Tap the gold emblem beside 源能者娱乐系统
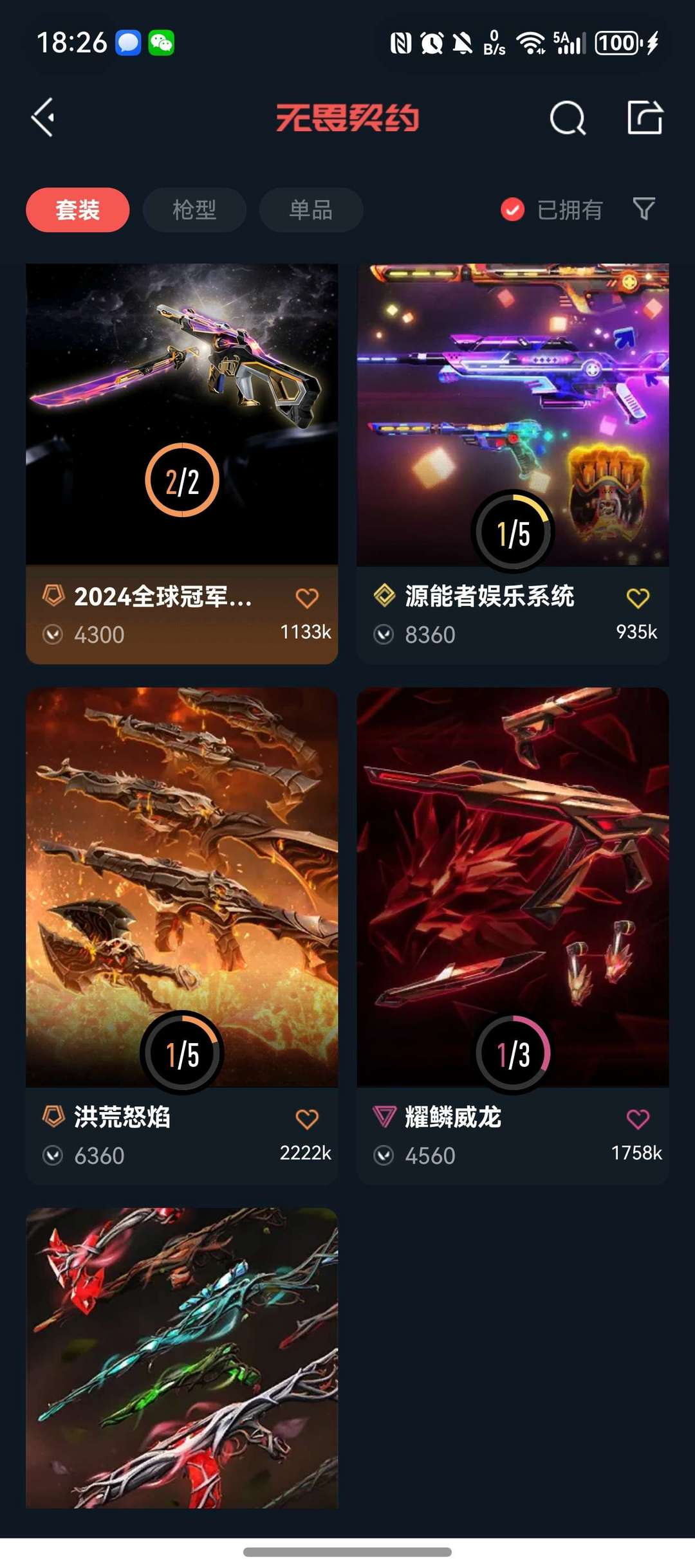Screen dimensions: 695x1568 click(384, 597)
